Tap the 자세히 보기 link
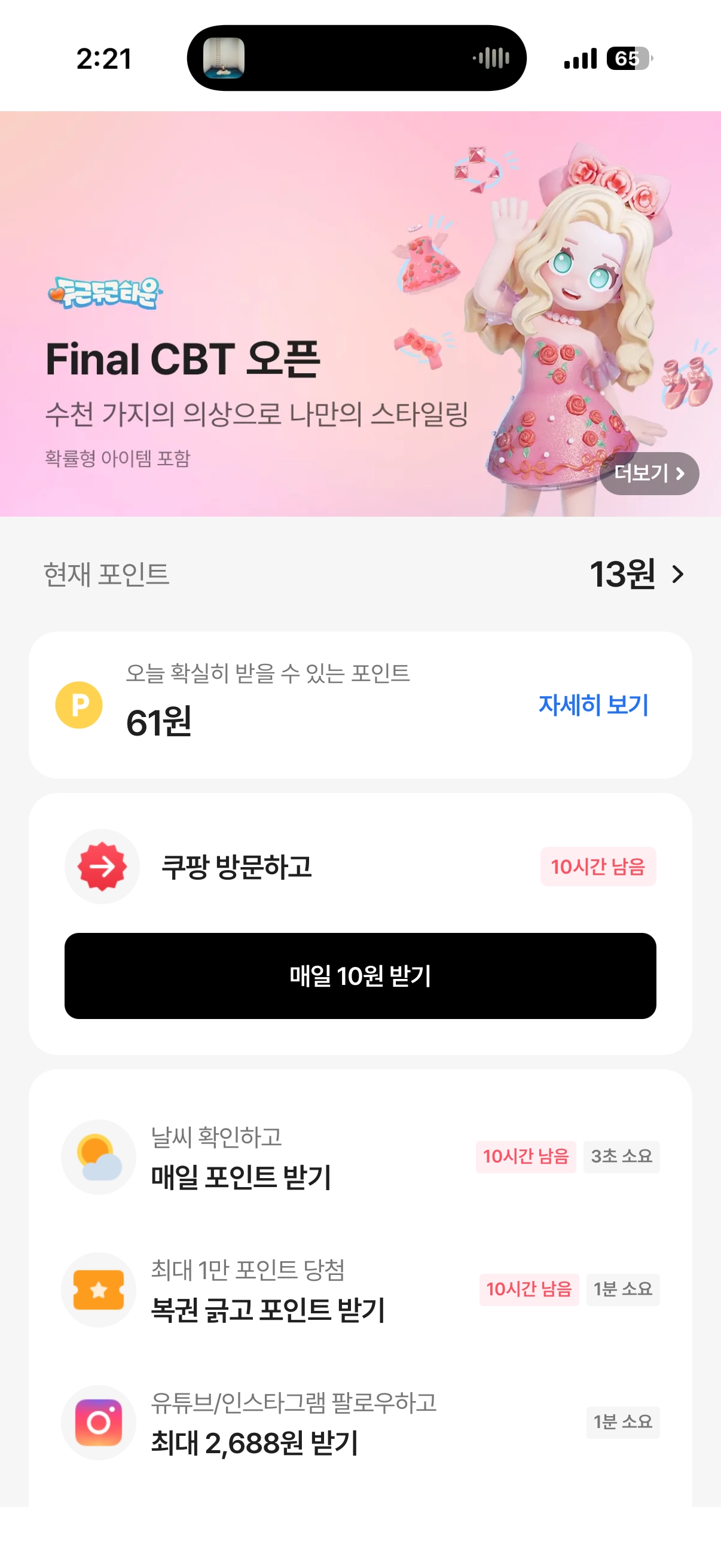 coord(593,705)
